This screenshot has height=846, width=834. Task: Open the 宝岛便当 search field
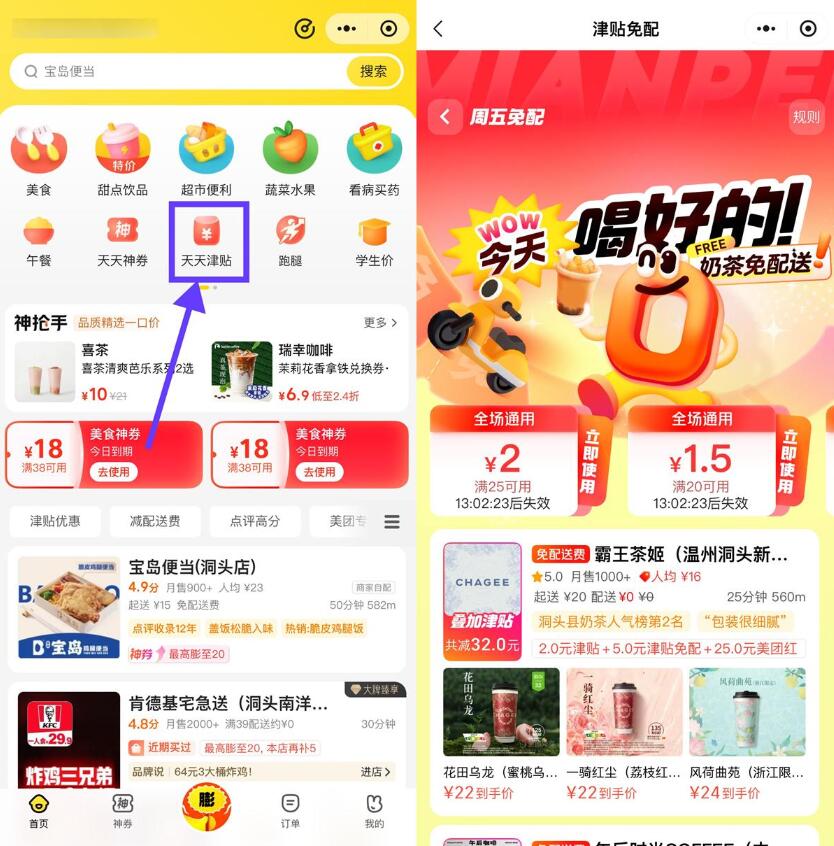point(180,72)
